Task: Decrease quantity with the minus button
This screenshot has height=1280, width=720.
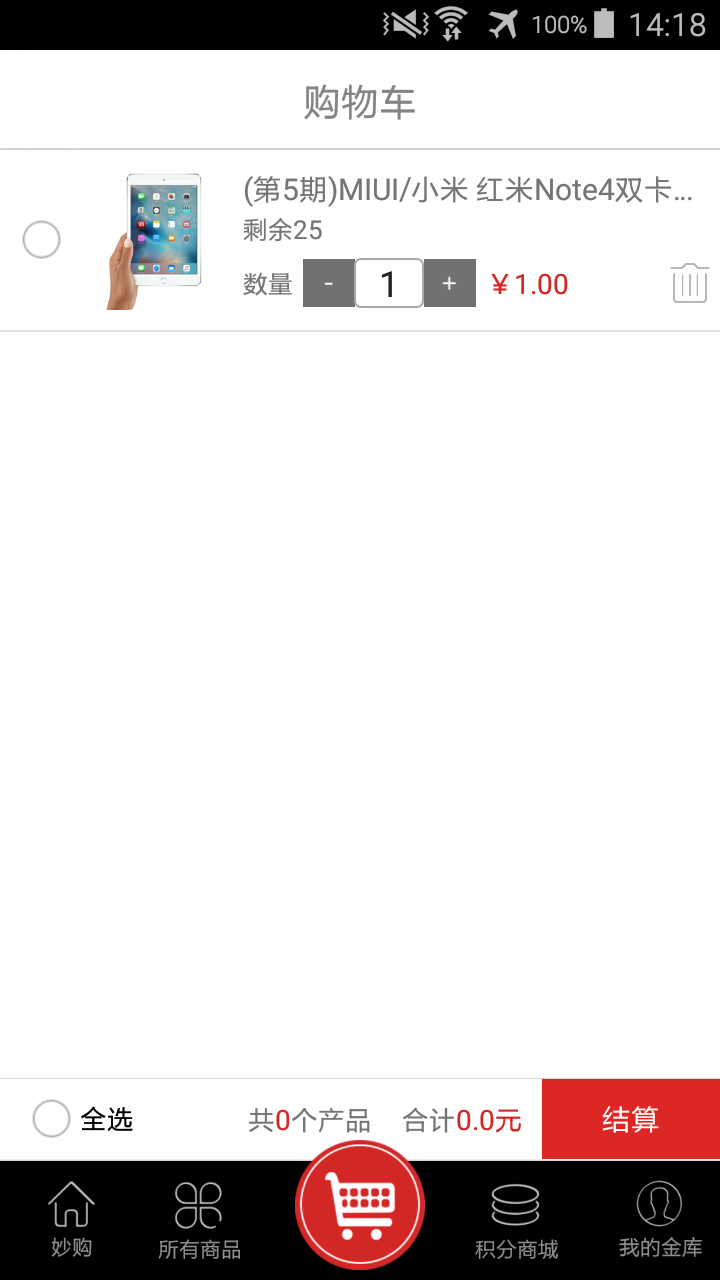Action: (329, 284)
